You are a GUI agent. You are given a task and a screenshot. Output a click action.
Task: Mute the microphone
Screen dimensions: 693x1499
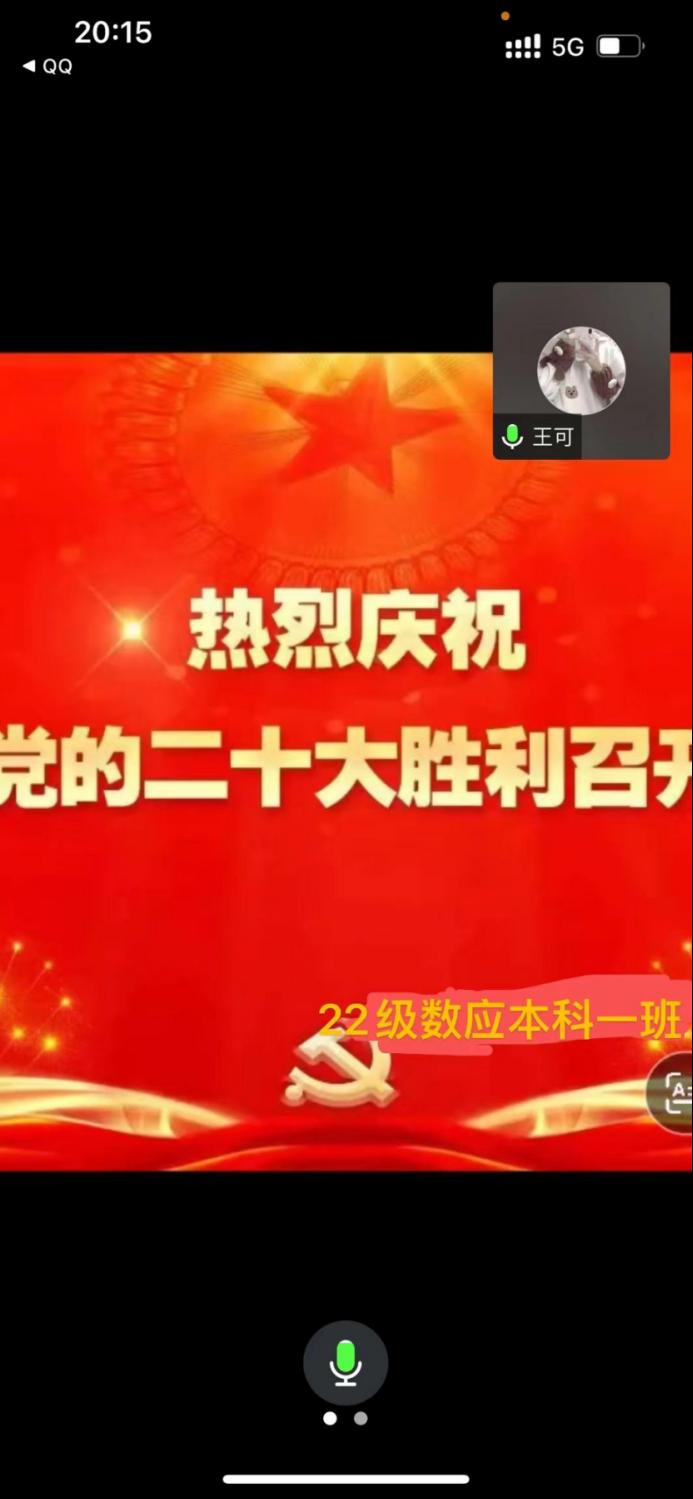(345, 1363)
